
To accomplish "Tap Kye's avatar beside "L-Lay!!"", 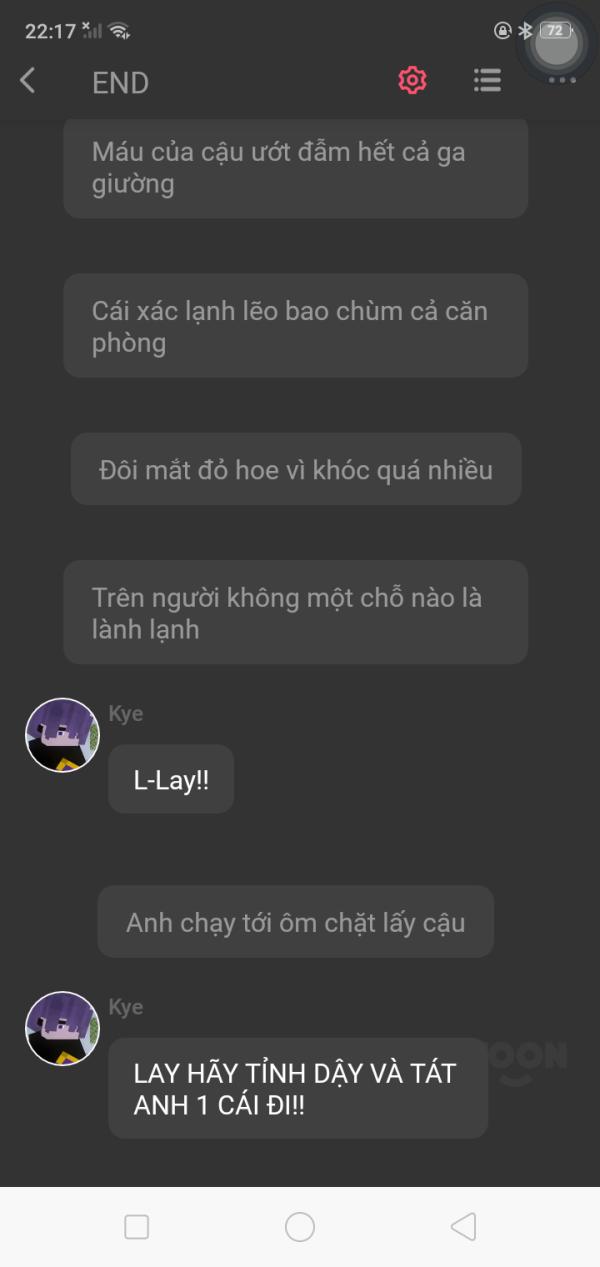I will 62,735.
